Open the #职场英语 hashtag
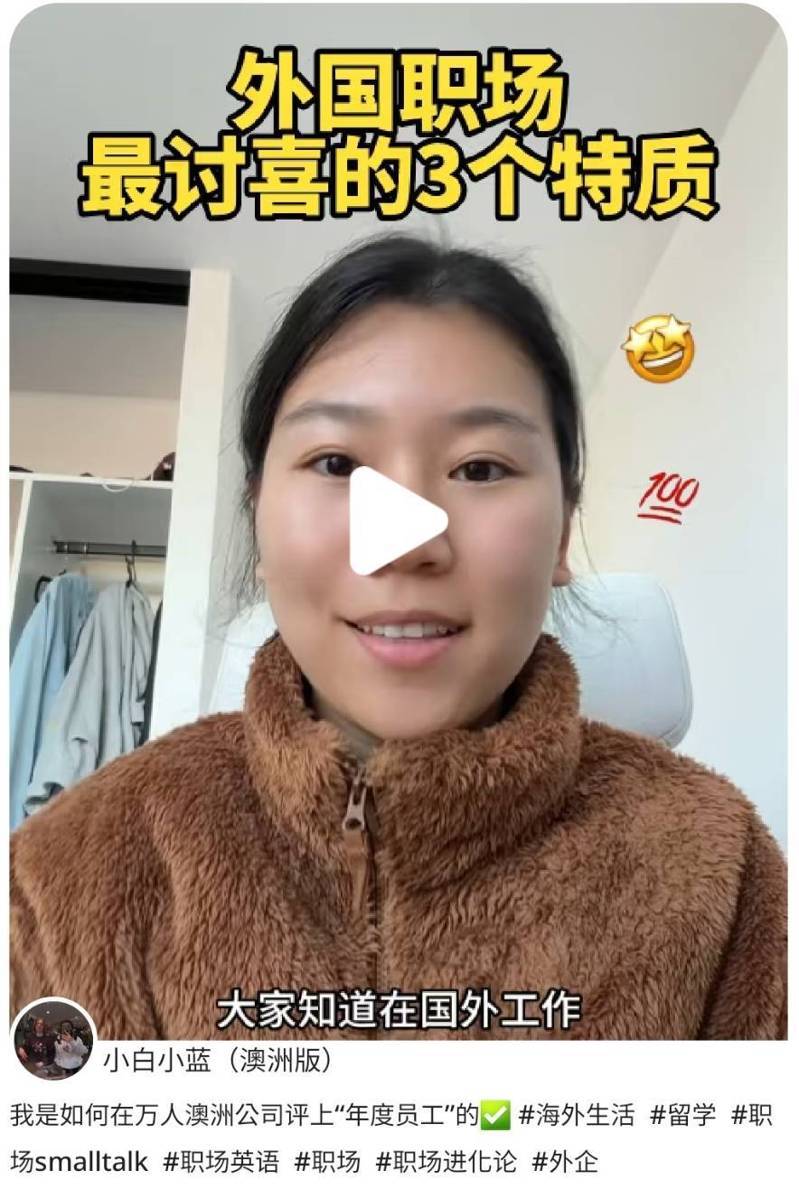 [220, 1161]
